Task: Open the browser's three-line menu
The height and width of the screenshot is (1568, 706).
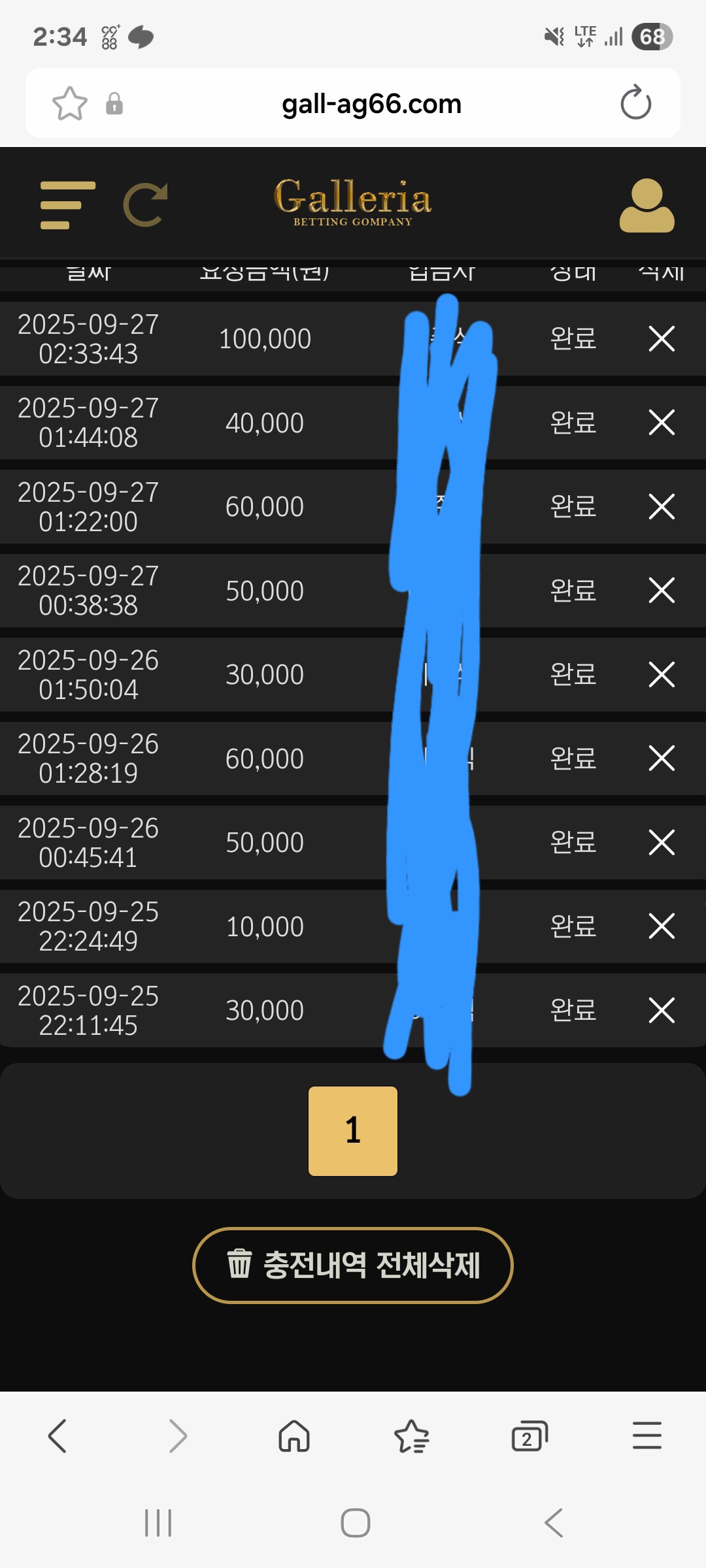Action: click(647, 1436)
